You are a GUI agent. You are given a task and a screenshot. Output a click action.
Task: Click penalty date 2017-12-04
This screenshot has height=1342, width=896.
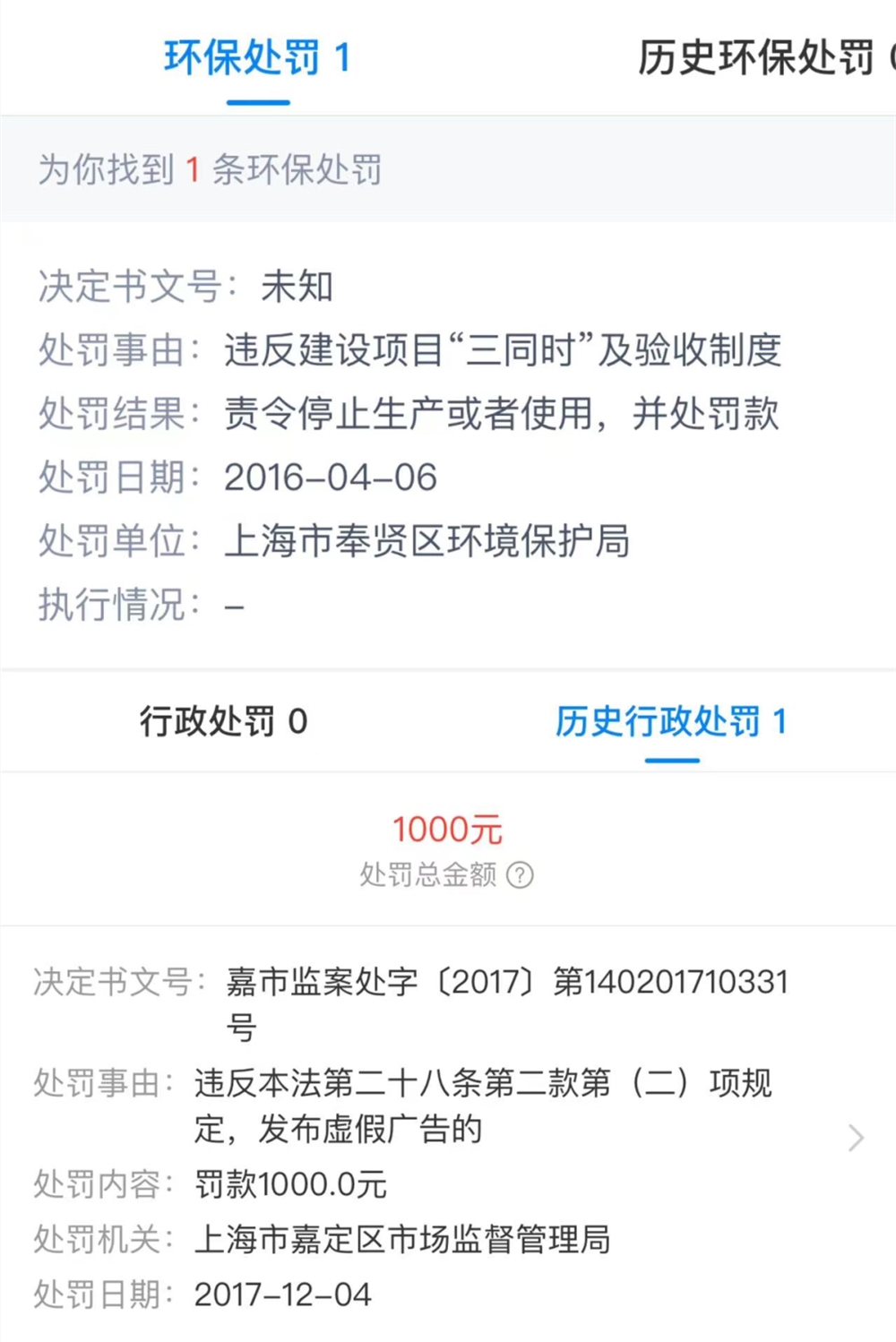click(x=284, y=1294)
